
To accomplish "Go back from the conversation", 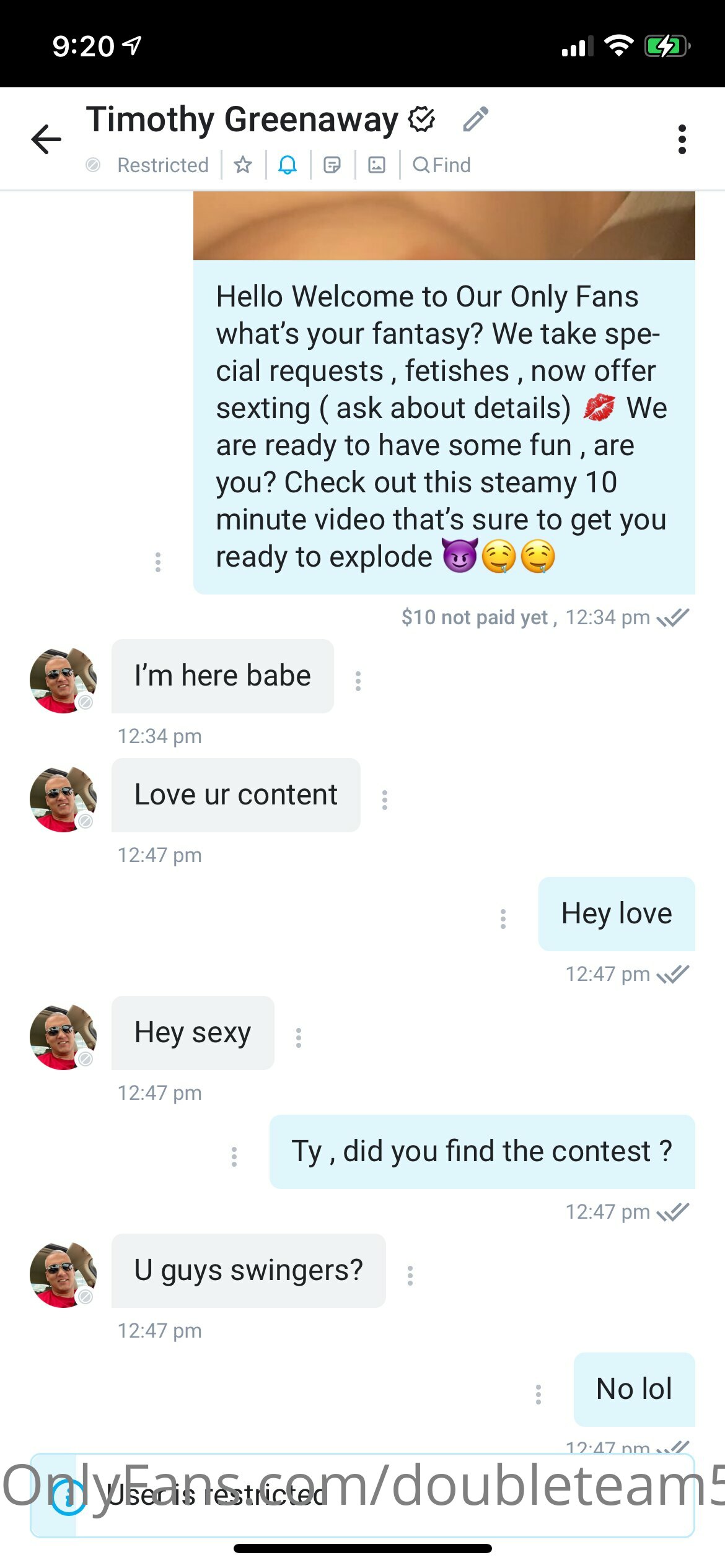I will pos(46,139).
